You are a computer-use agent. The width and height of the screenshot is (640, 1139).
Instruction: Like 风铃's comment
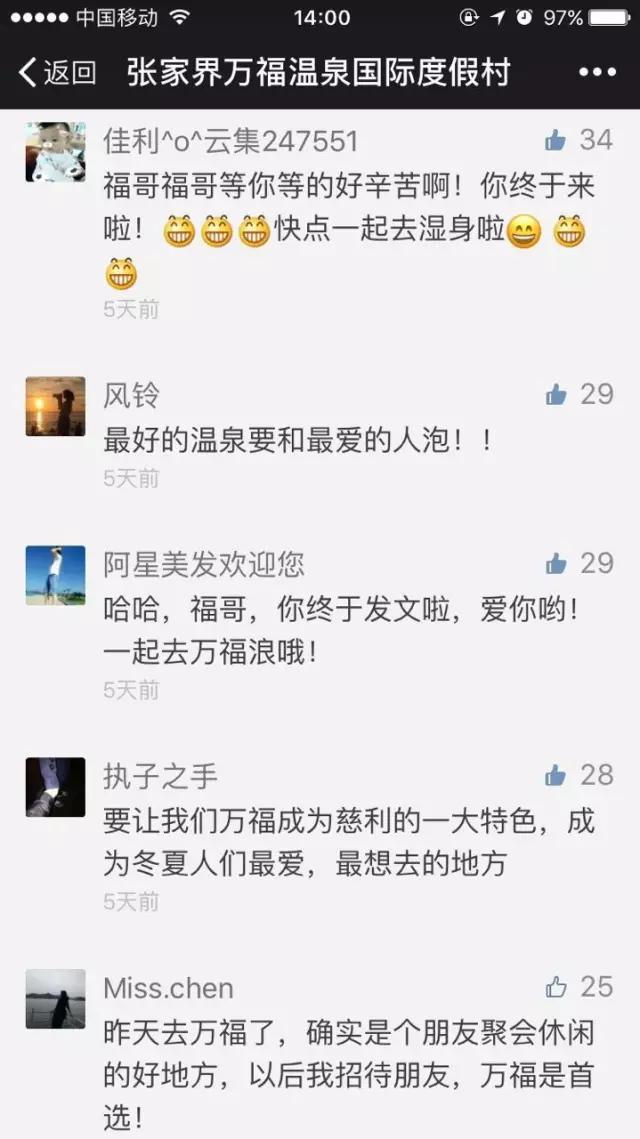click(x=556, y=394)
